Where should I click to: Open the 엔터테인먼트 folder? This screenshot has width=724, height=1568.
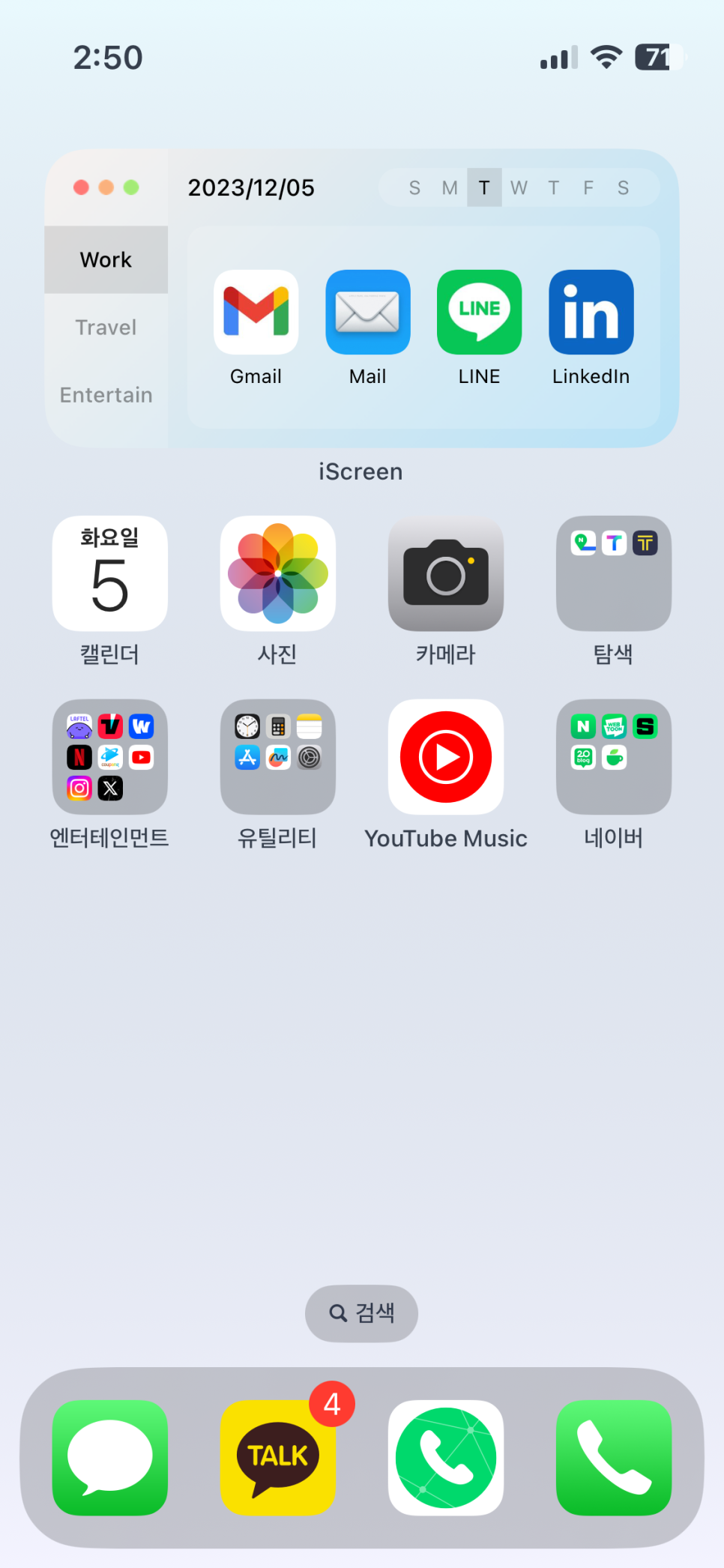(x=109, y=757)
